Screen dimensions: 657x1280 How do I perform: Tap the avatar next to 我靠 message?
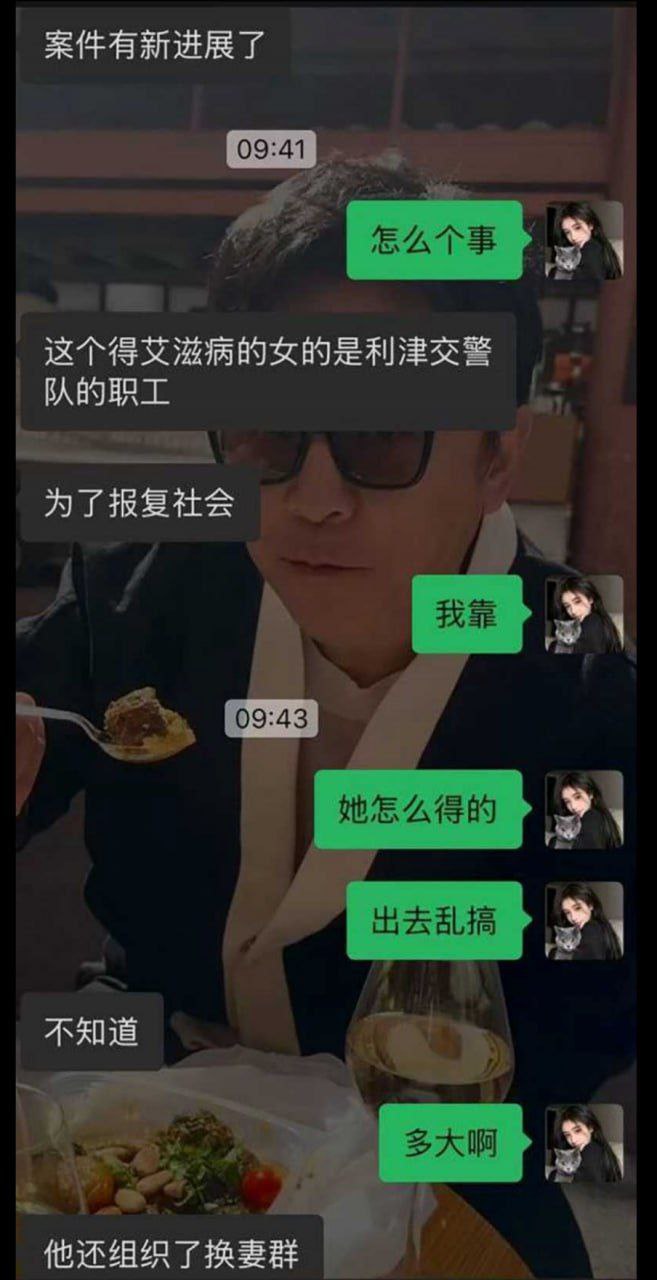pyautogui.click(x=584, y=614)
